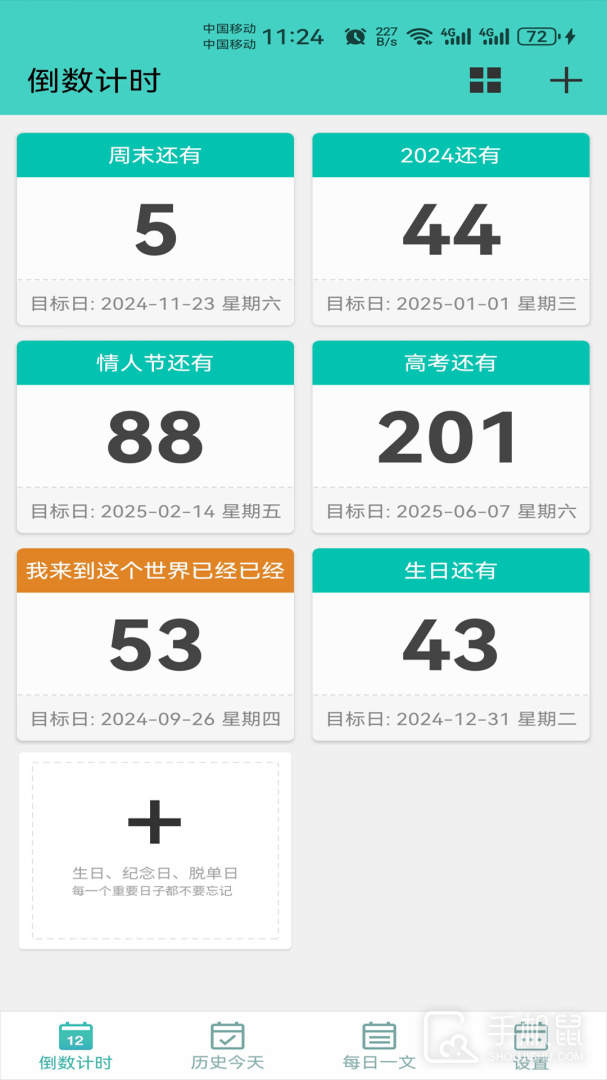Go to the 每日一文 tab
Screen dimensions: 607x1080
pyautogui.click(x=379, y=1045)
